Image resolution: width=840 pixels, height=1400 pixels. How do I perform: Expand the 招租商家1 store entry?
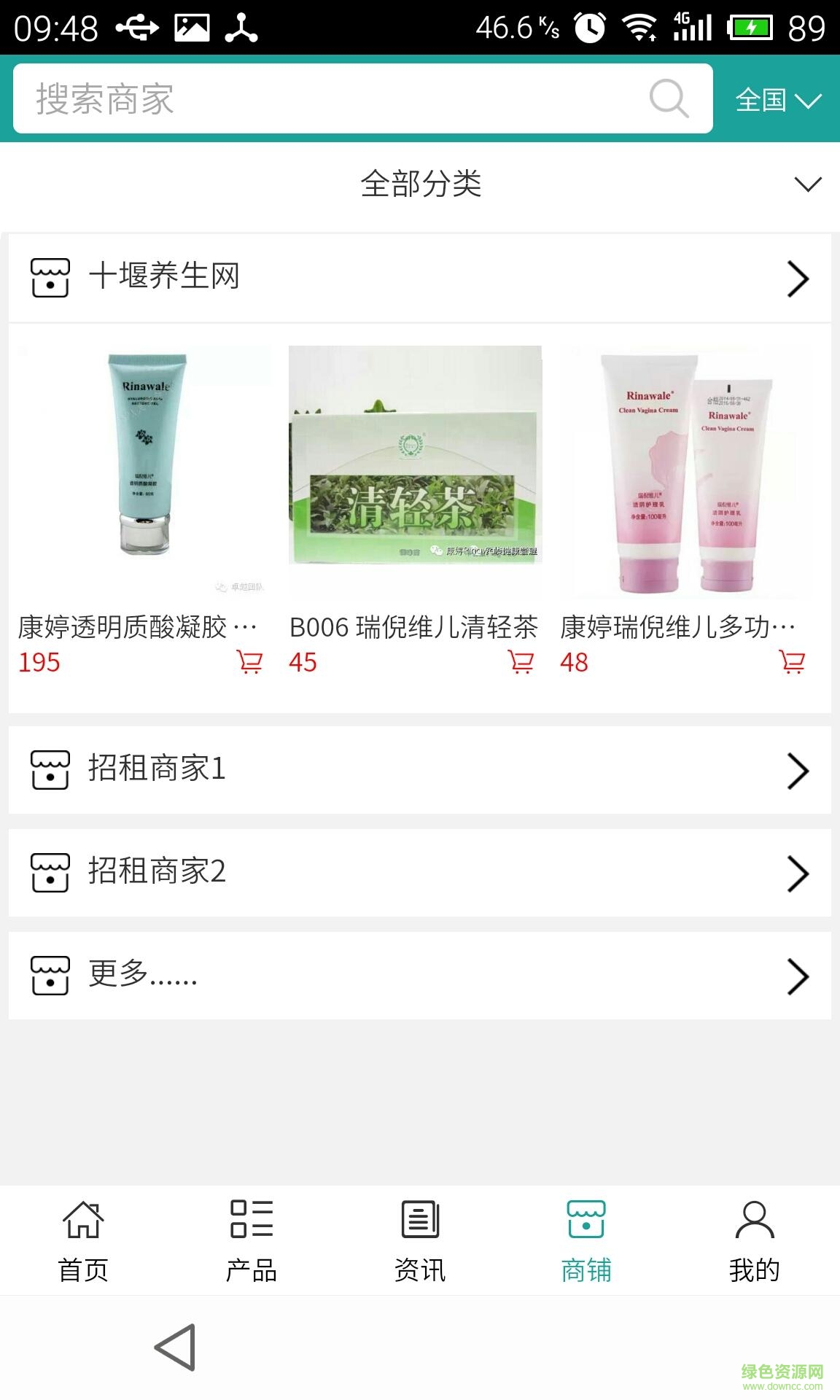420,769
